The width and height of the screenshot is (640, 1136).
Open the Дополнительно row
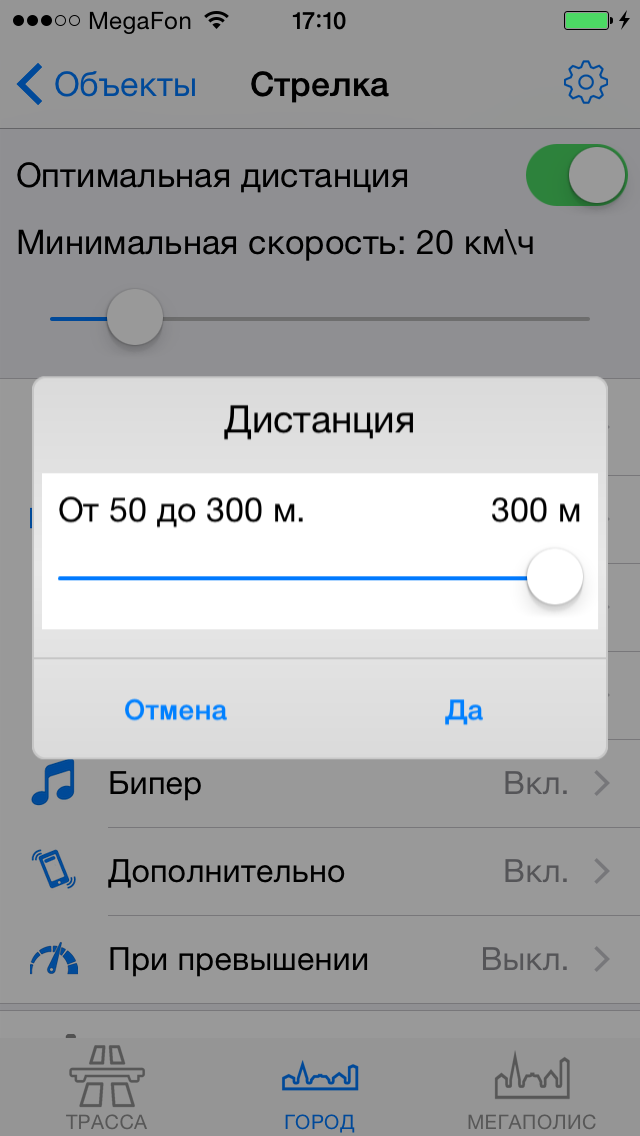tap(320, 872)
